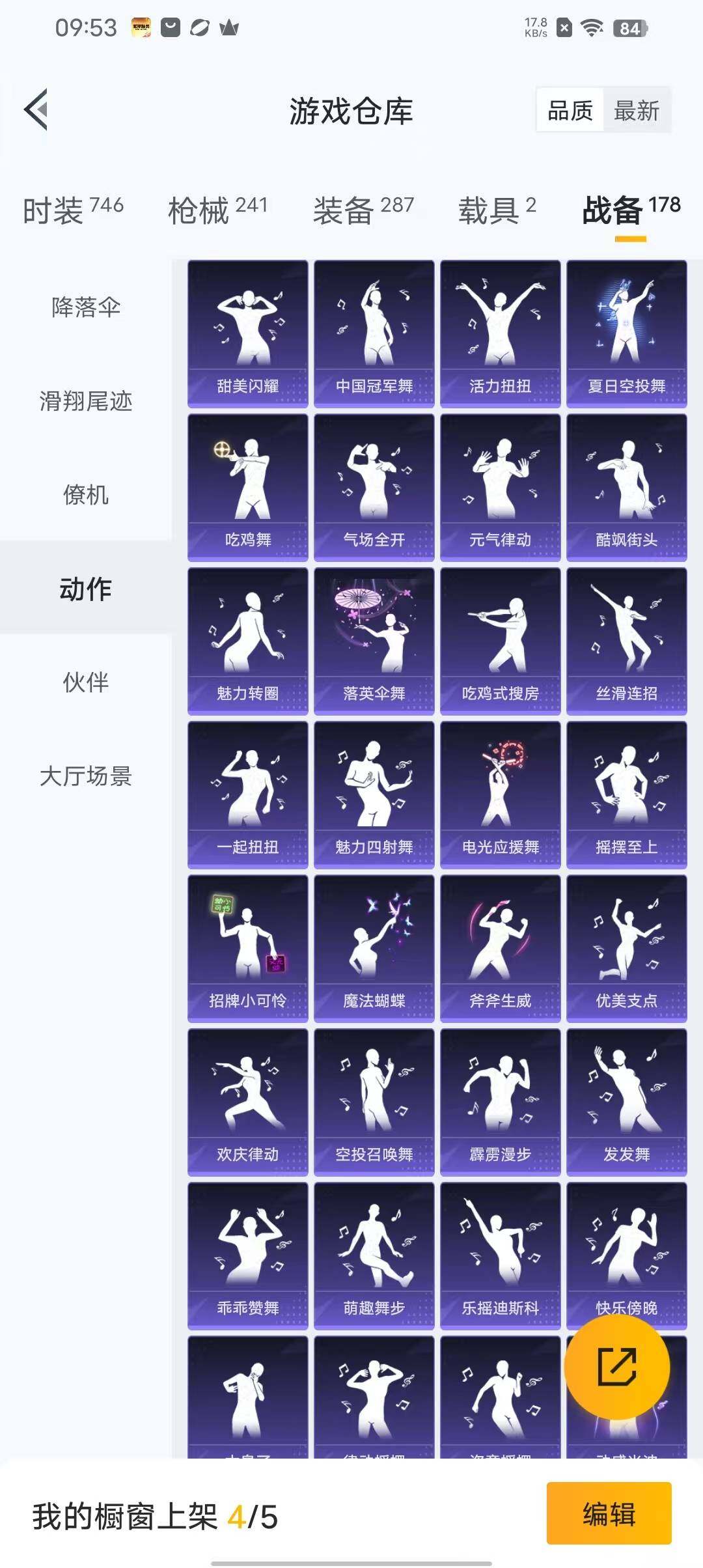Go back from the 游戏仓库 page
Image resolution: width=703 pixels, height=1568 pixels.
[x=37, y=109]
